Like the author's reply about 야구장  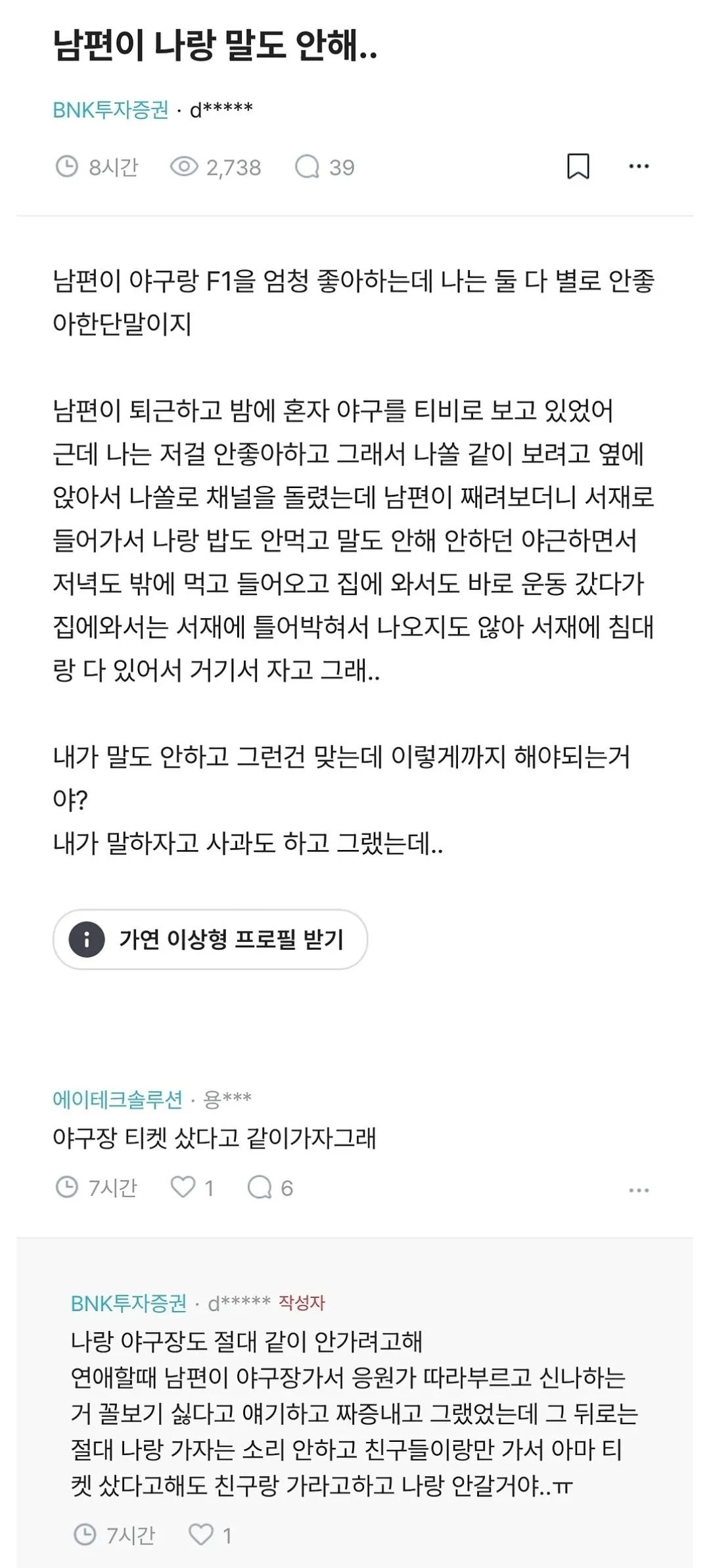210,1534
